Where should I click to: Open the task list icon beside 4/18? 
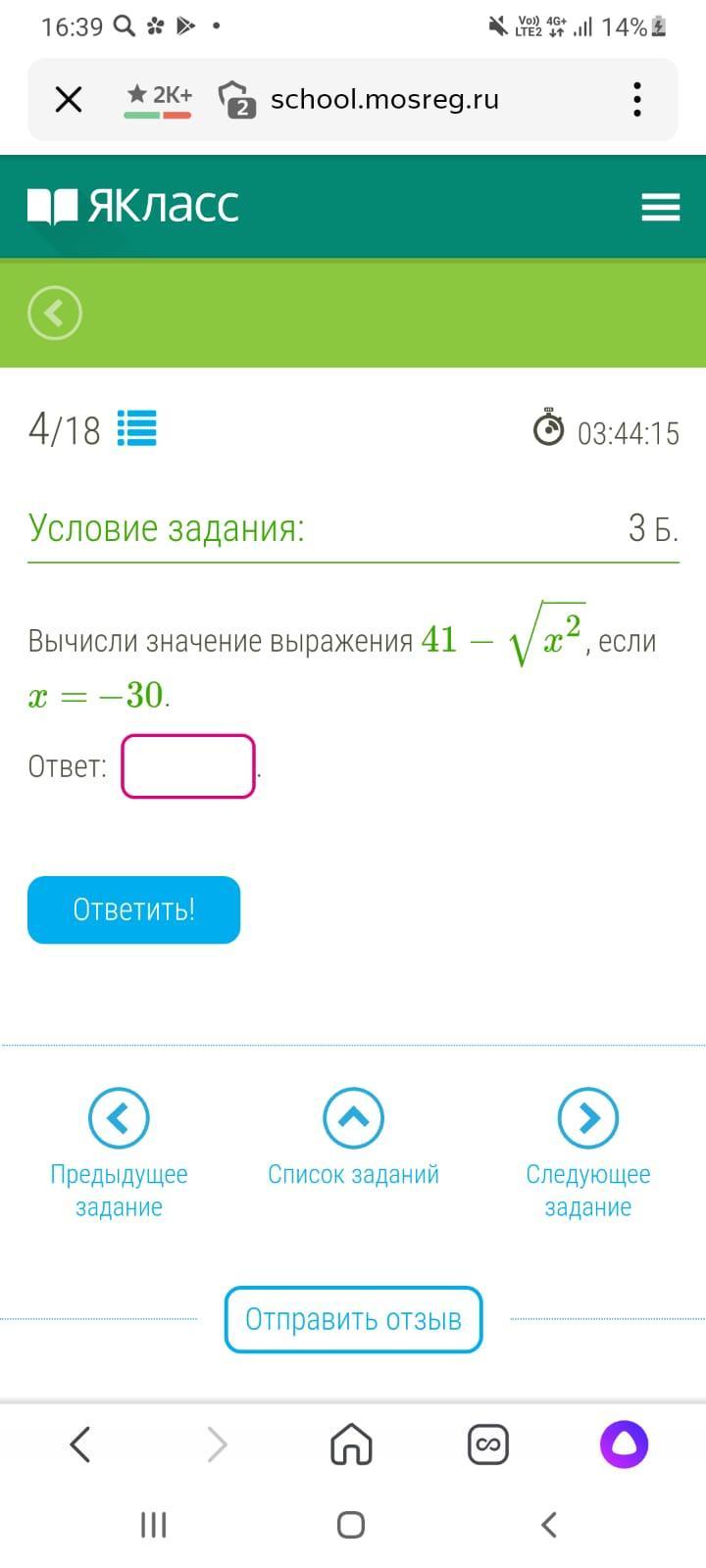pos(137,428)
